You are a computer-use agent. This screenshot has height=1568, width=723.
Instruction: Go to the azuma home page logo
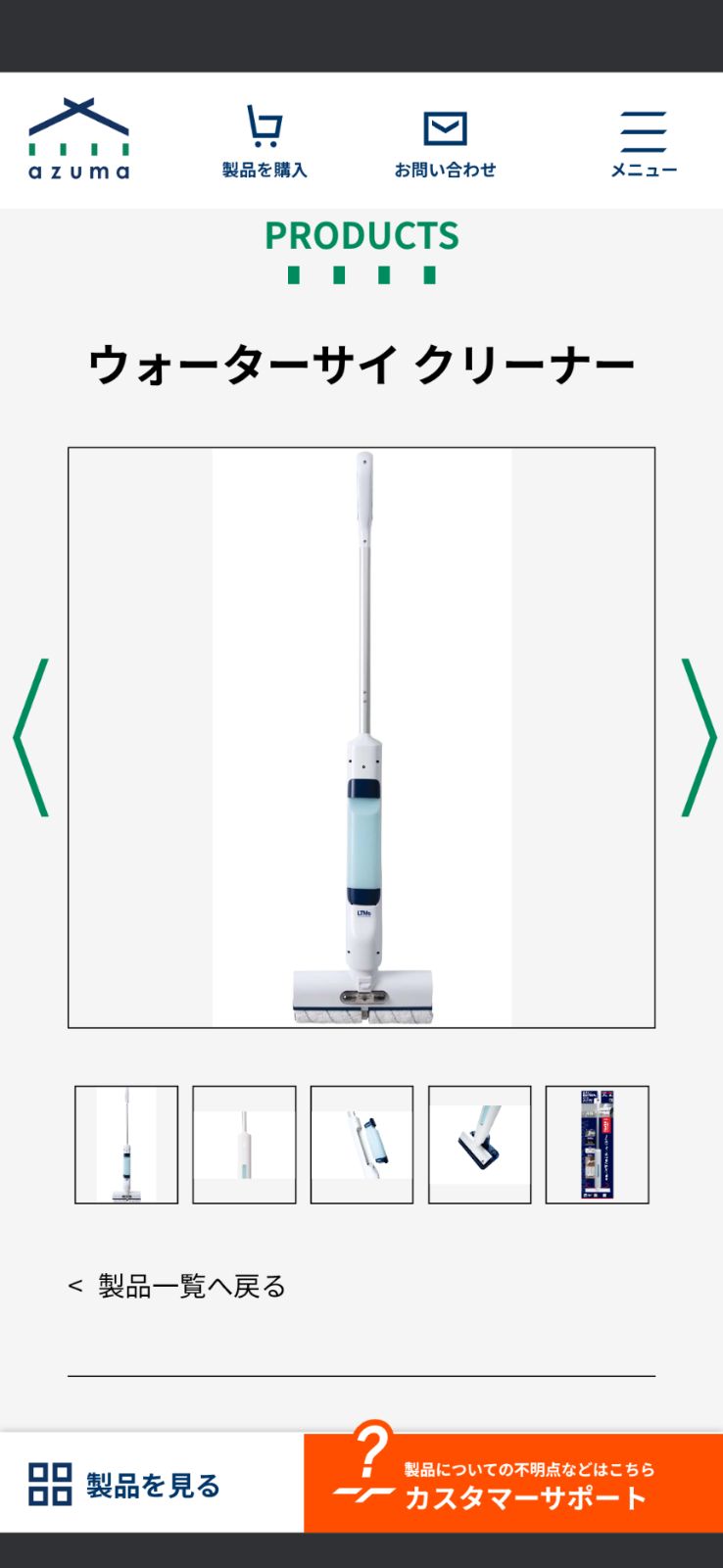(x=78, y=139)
